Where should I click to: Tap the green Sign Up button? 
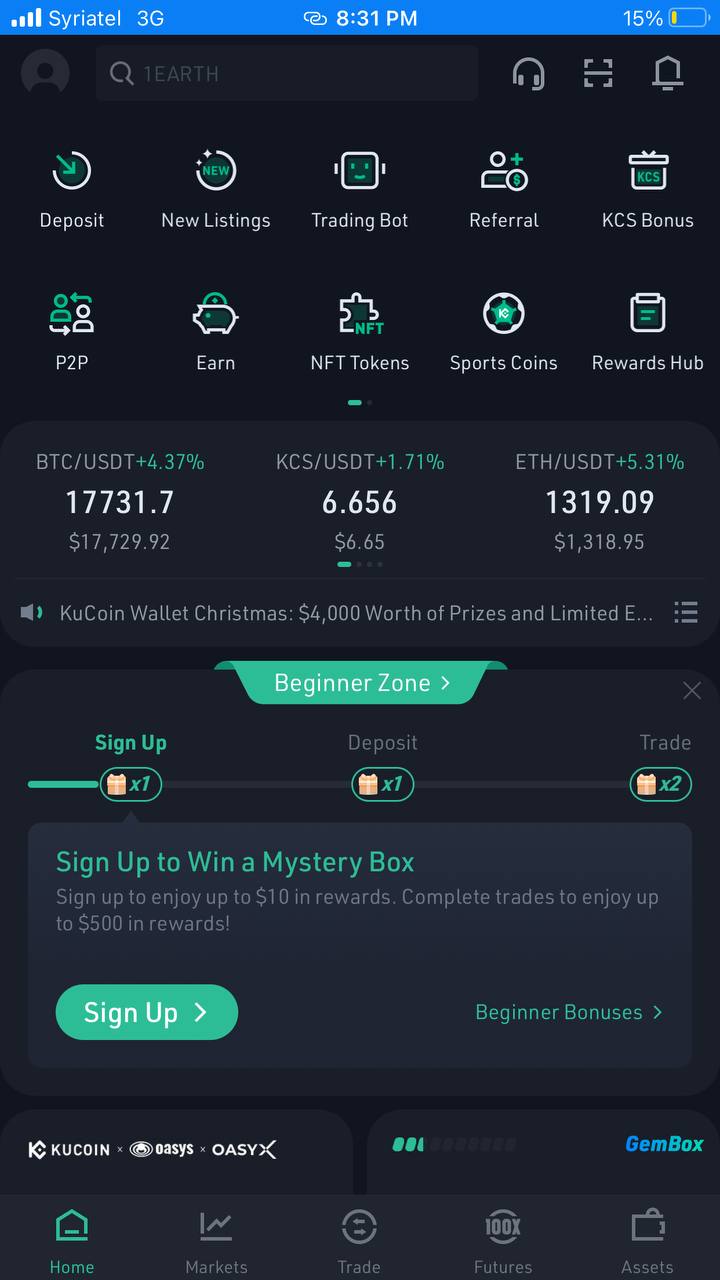tap(147, 1012)
